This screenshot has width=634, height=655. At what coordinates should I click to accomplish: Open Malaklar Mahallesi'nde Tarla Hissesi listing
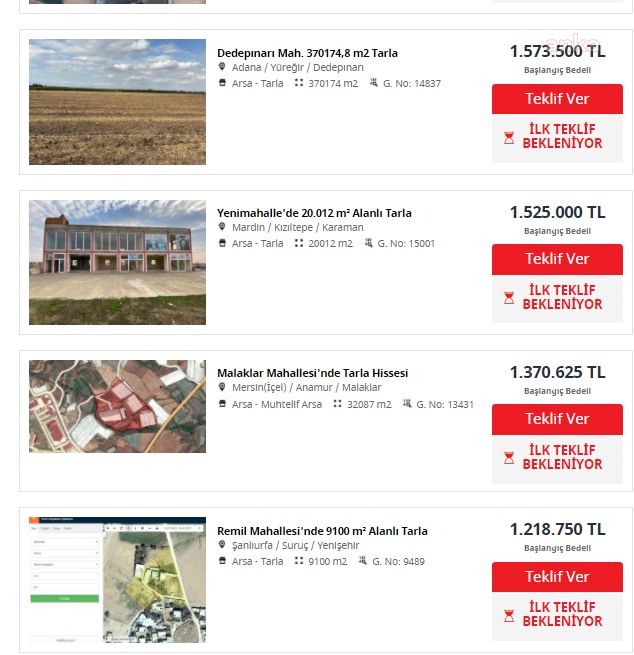(312, 373)
